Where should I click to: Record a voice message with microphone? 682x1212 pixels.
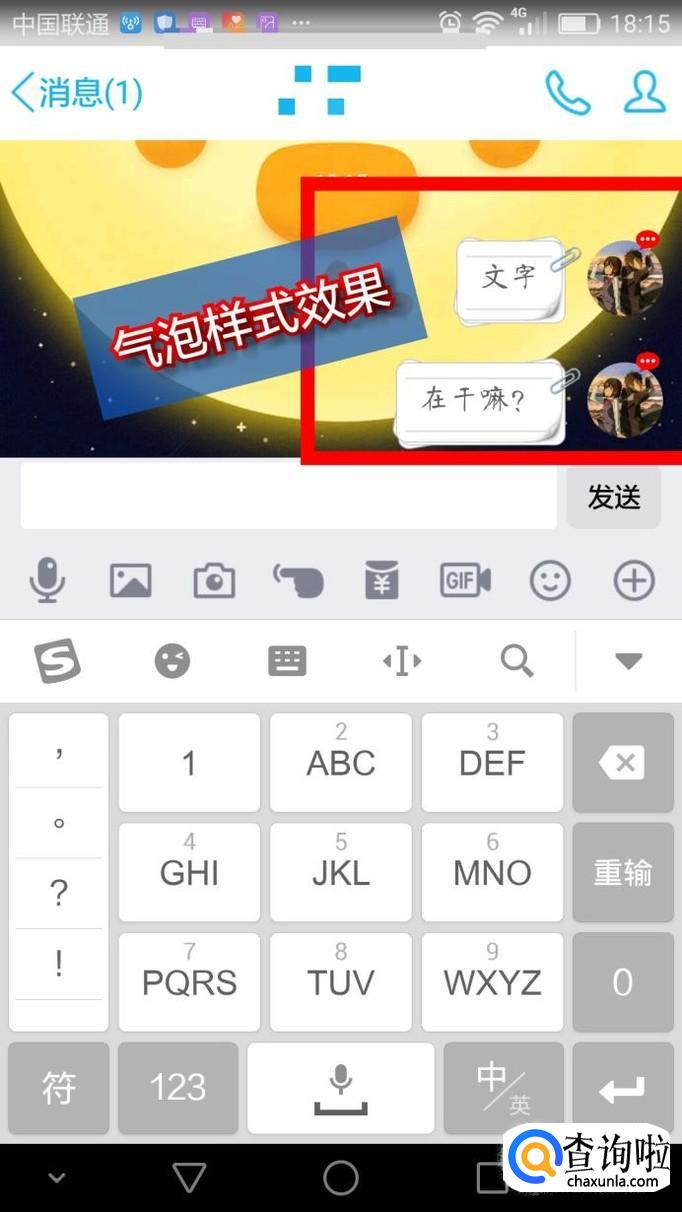47,580
